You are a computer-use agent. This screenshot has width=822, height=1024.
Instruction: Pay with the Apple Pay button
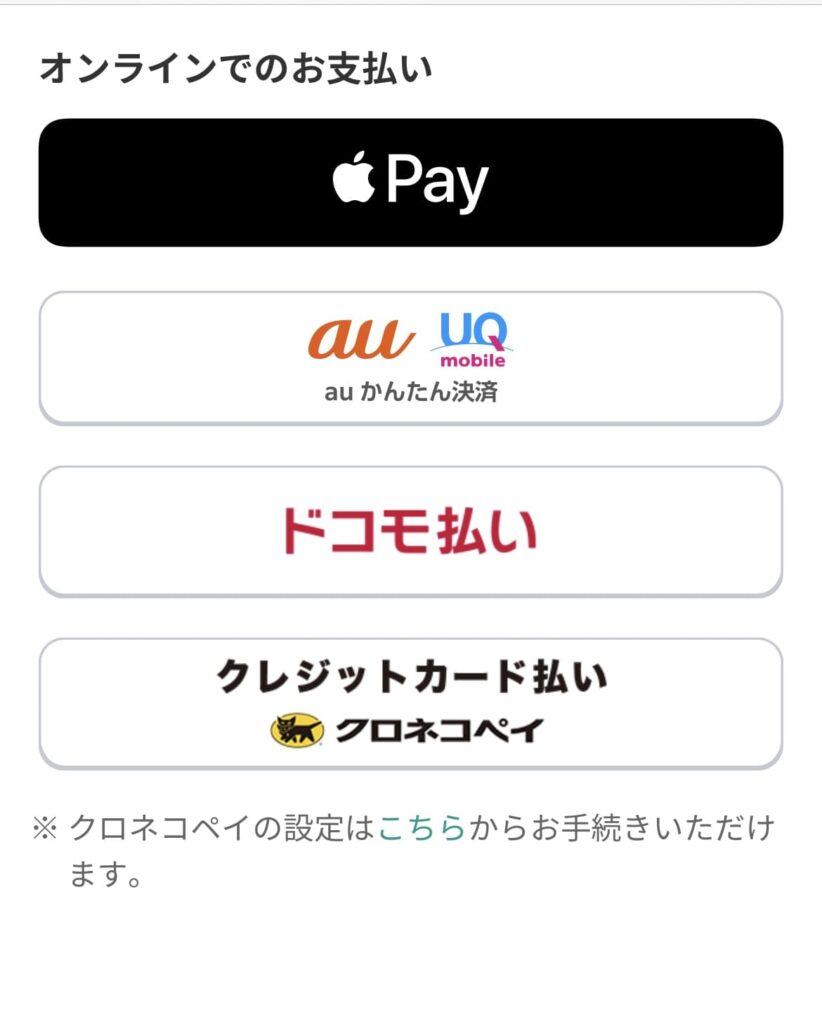click(x=410, y=182)
